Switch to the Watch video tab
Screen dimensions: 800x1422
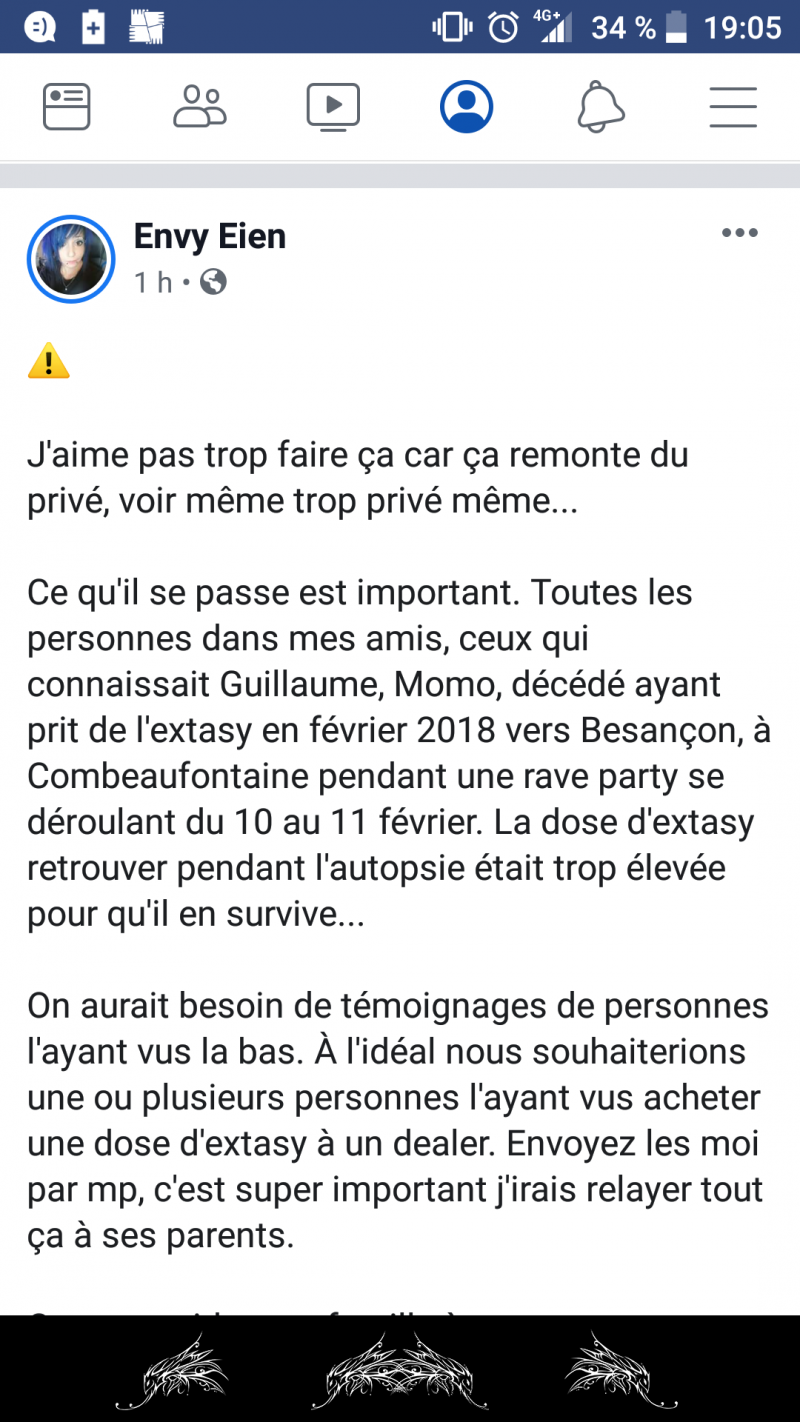pos(333,106)
